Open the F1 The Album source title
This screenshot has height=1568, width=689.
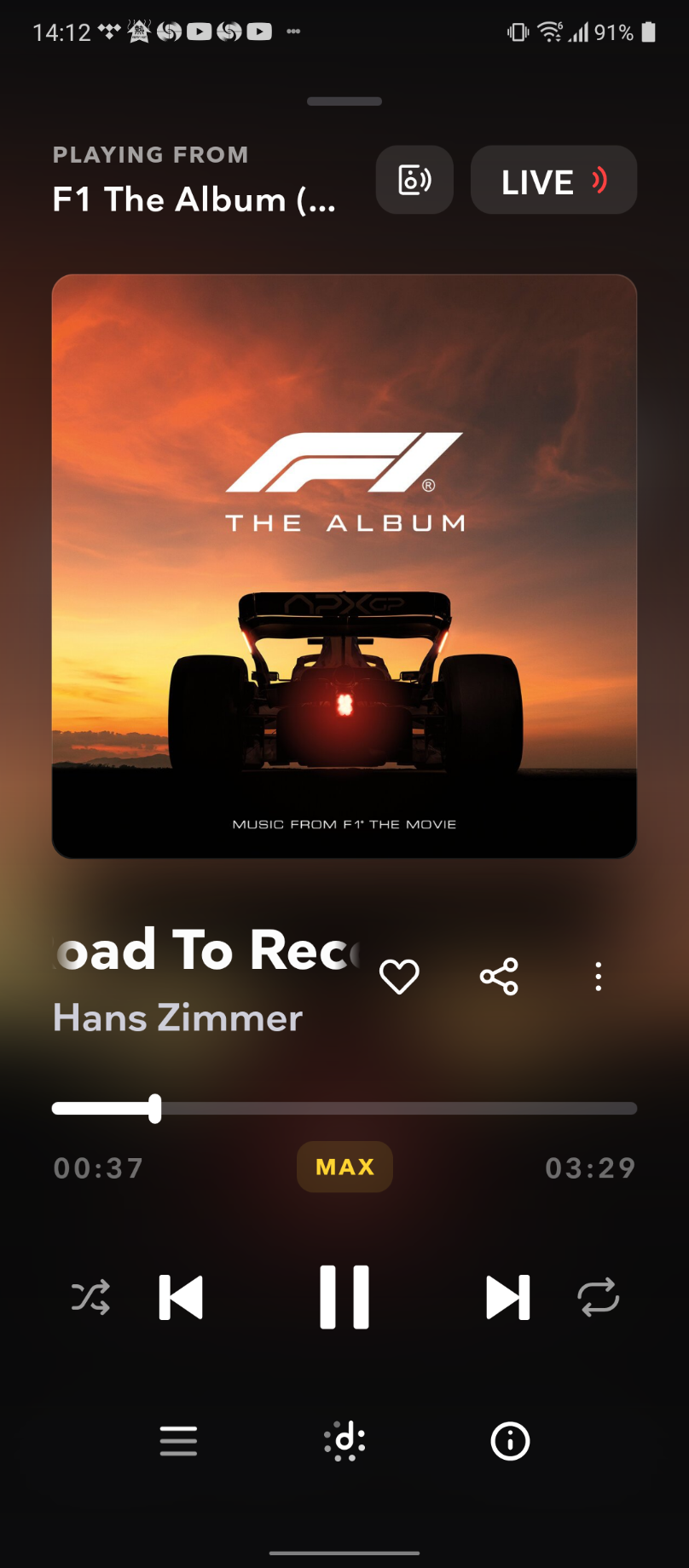tap(194, 199)
